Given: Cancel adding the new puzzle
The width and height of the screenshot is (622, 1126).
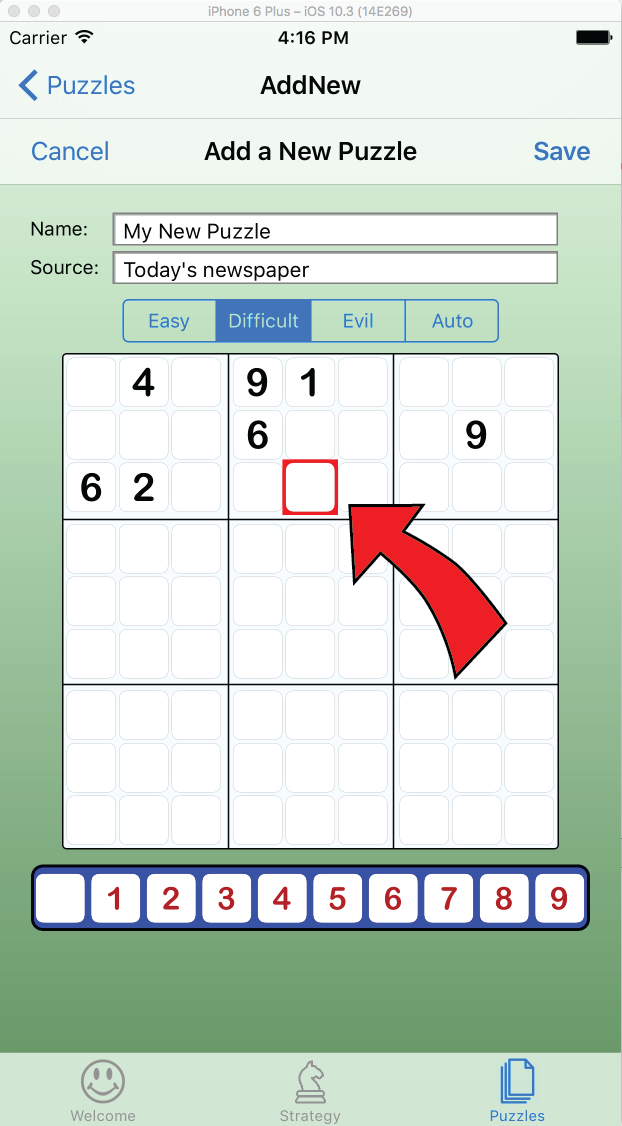Looking at the screenshot, I should pos(70,152).
